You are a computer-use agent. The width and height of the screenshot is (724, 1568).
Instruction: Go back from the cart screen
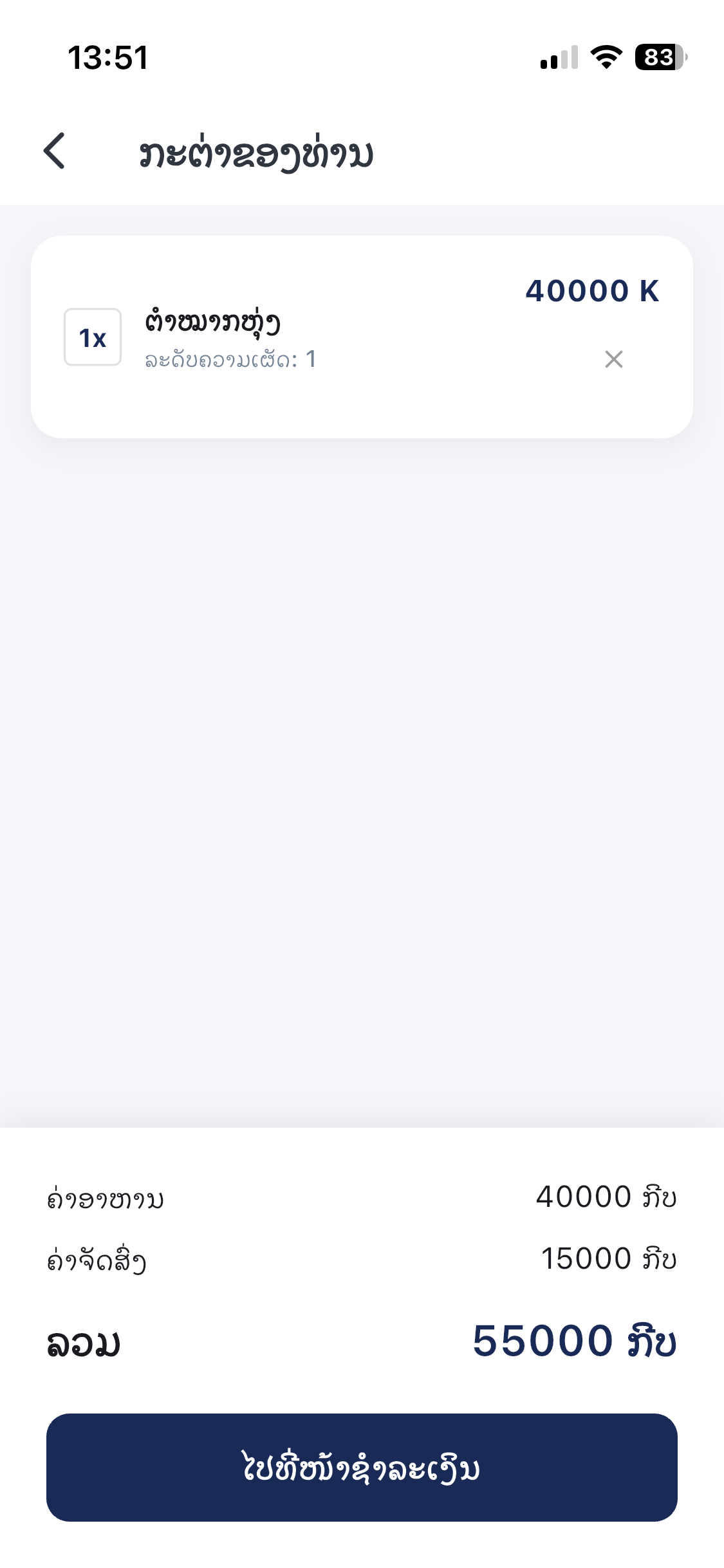pos(55,151)
